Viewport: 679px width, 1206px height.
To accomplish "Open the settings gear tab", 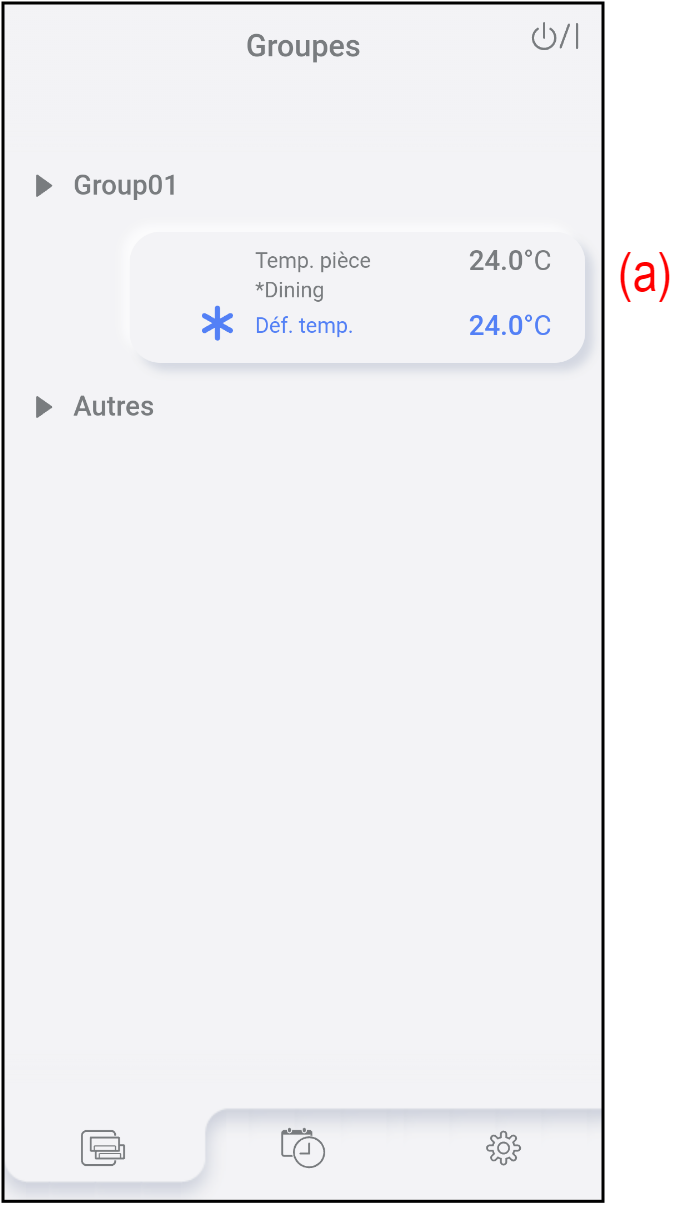I will (503, 1147).
